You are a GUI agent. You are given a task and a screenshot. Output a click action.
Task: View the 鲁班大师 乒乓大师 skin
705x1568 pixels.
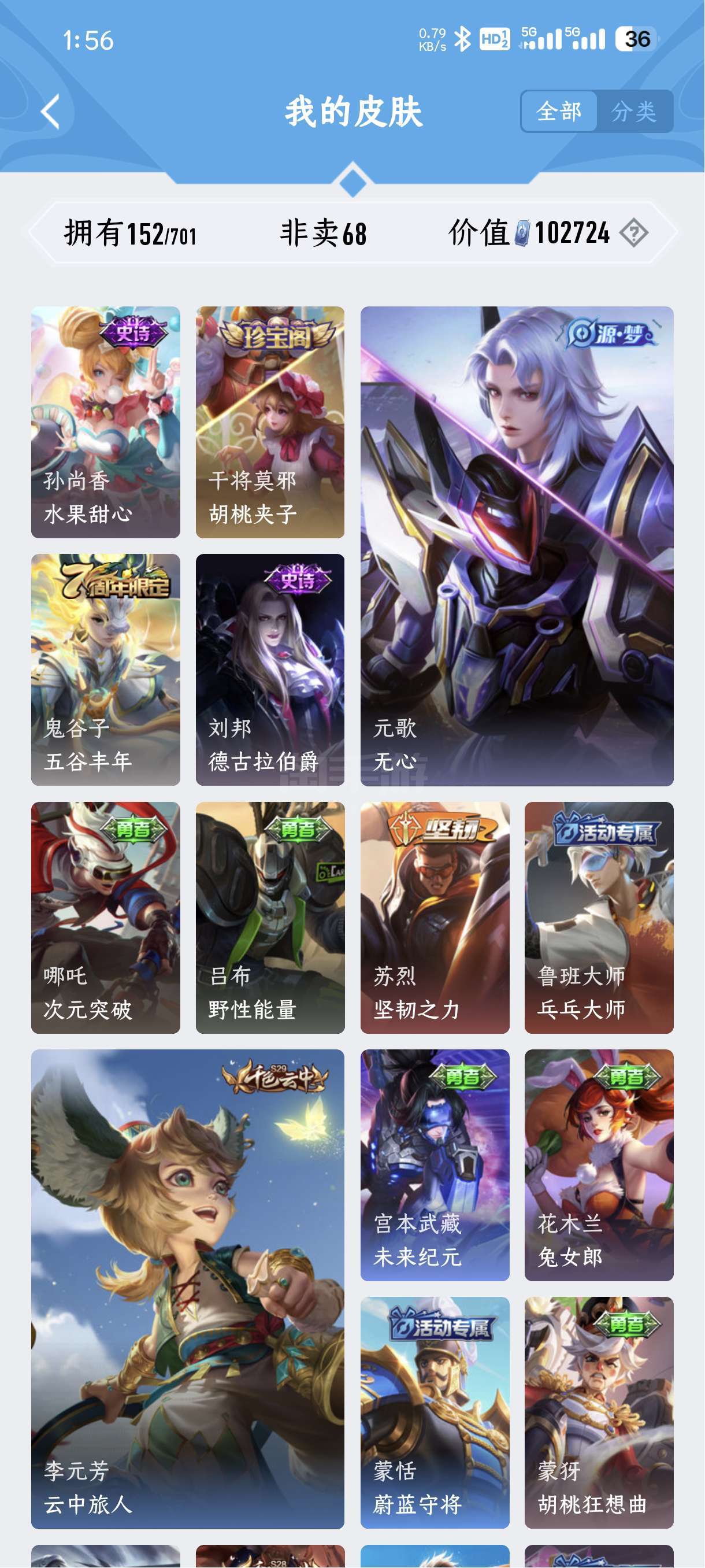click(x=599, y=918)
